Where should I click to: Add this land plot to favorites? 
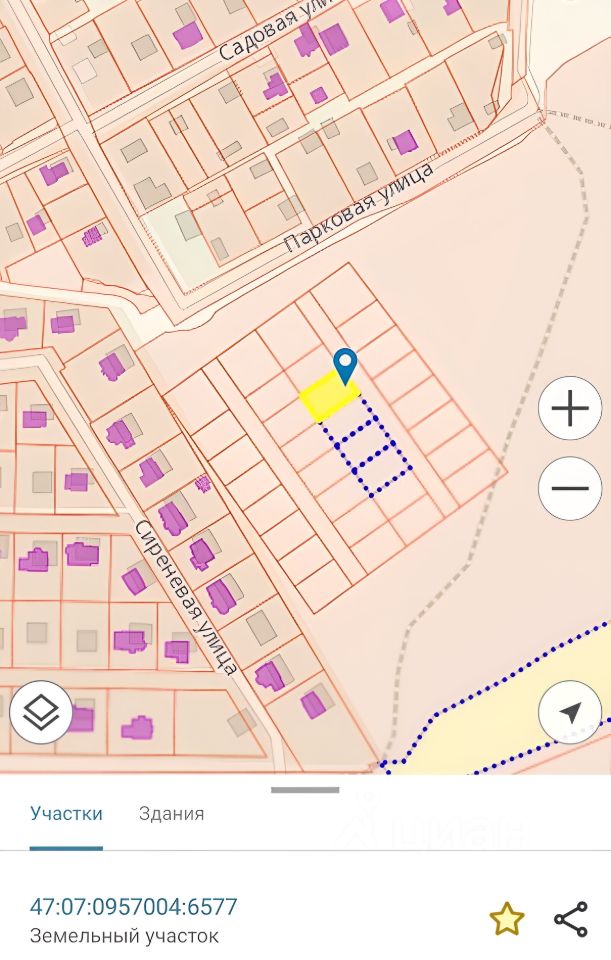507,918
